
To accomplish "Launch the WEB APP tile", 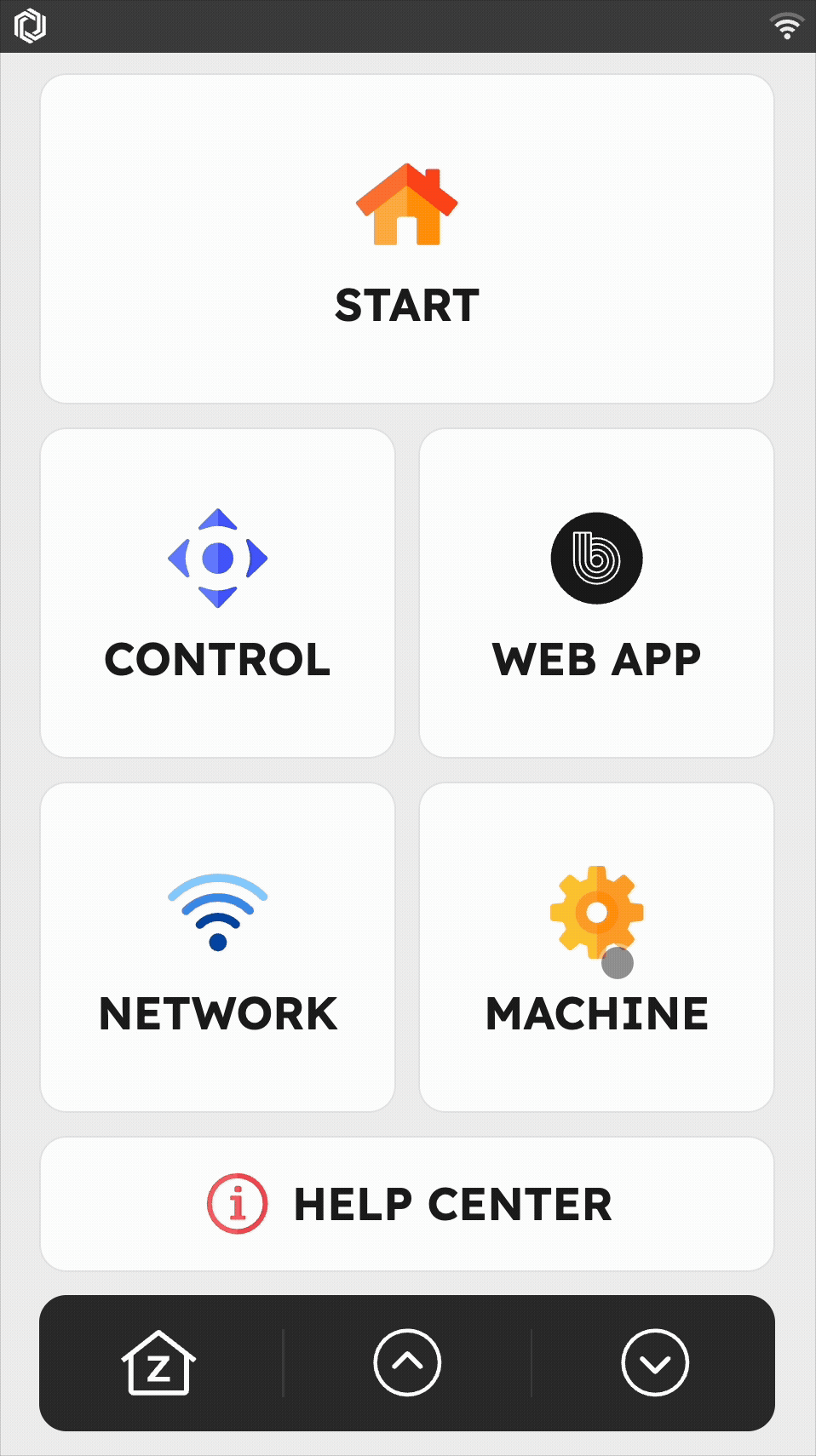I will click(x=596, y=593).
